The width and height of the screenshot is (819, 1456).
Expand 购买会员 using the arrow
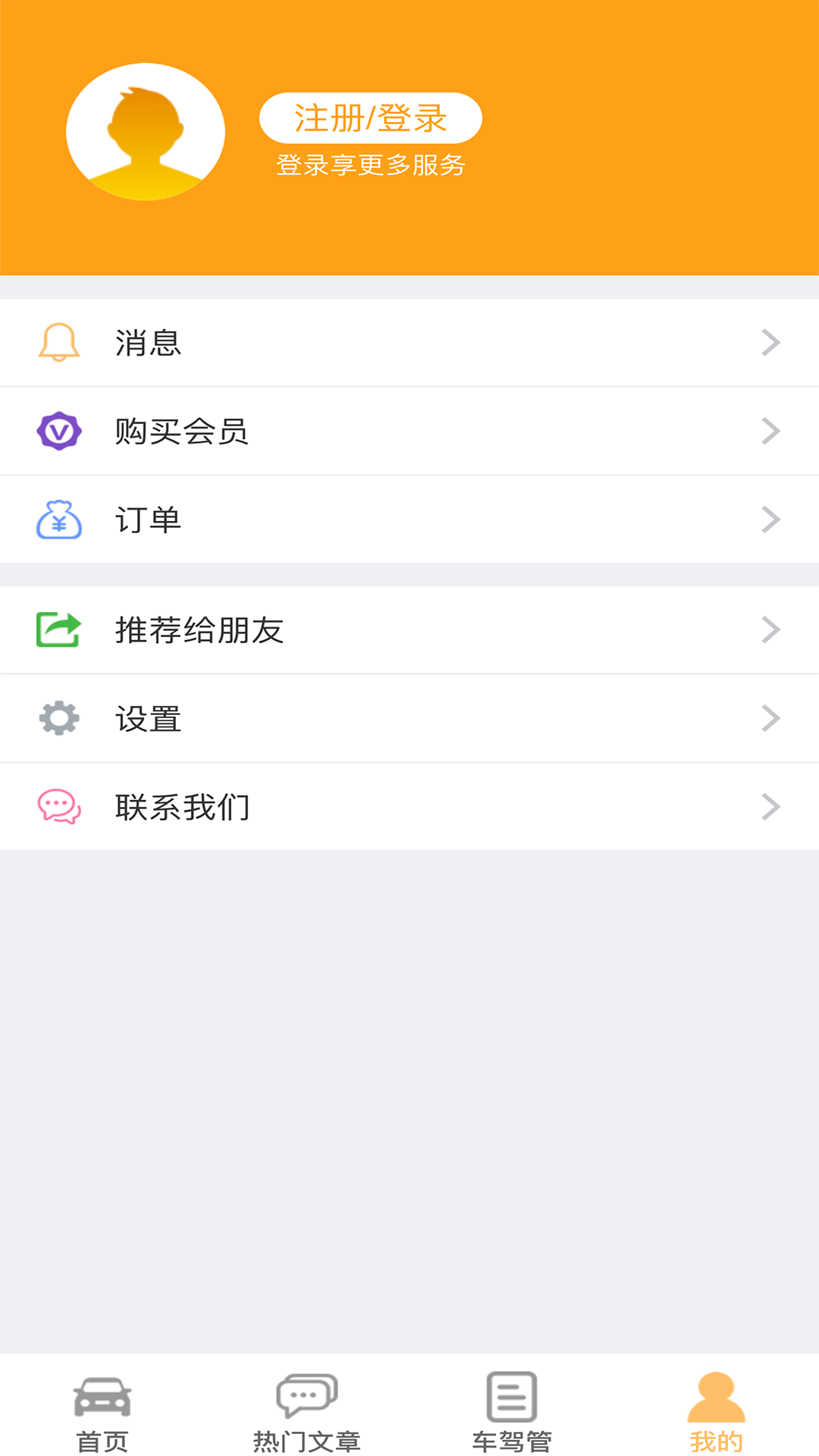coord(771,430)
